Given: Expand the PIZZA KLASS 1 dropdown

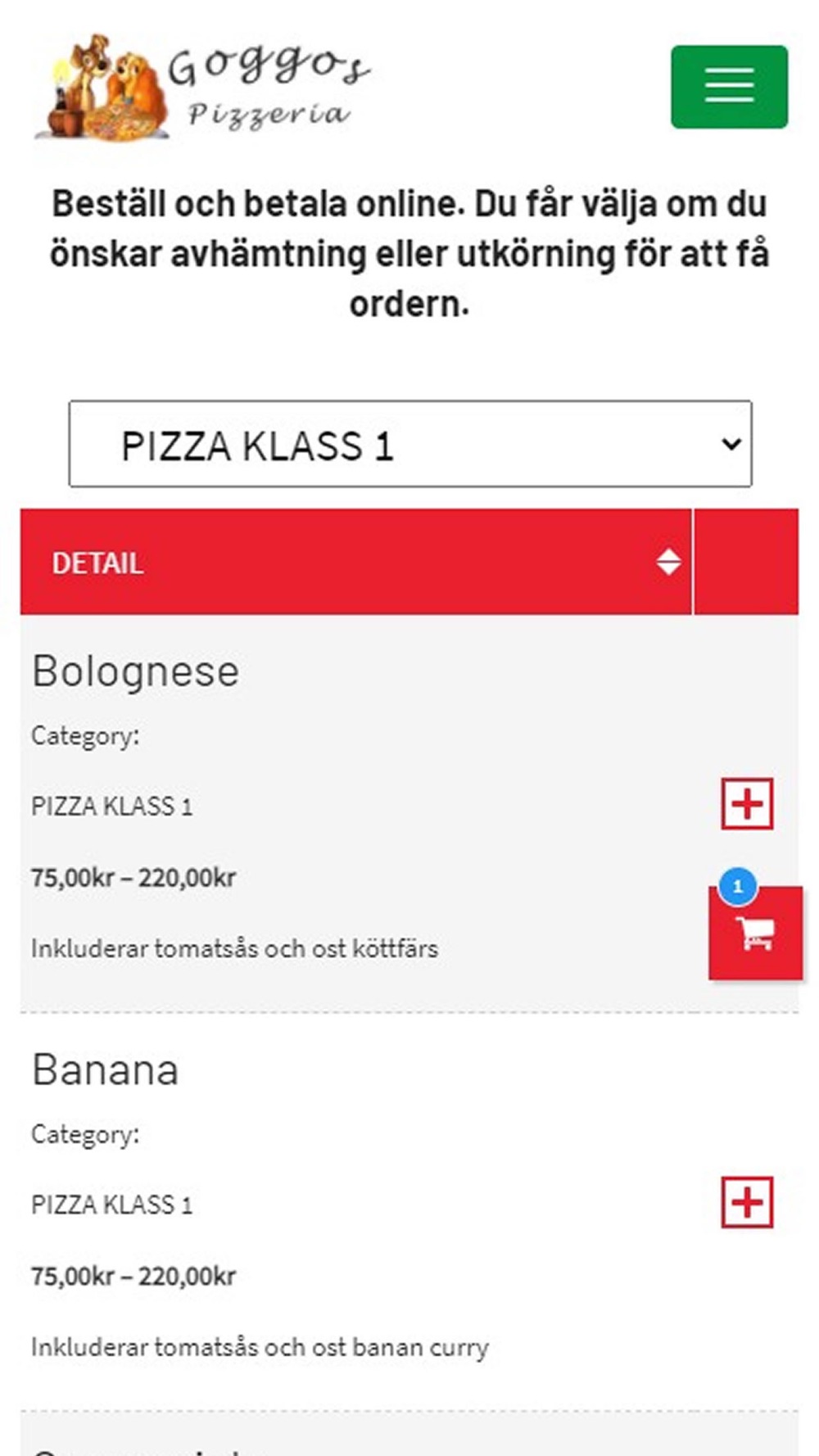Looking at the screenshot, I should (409, 444).
